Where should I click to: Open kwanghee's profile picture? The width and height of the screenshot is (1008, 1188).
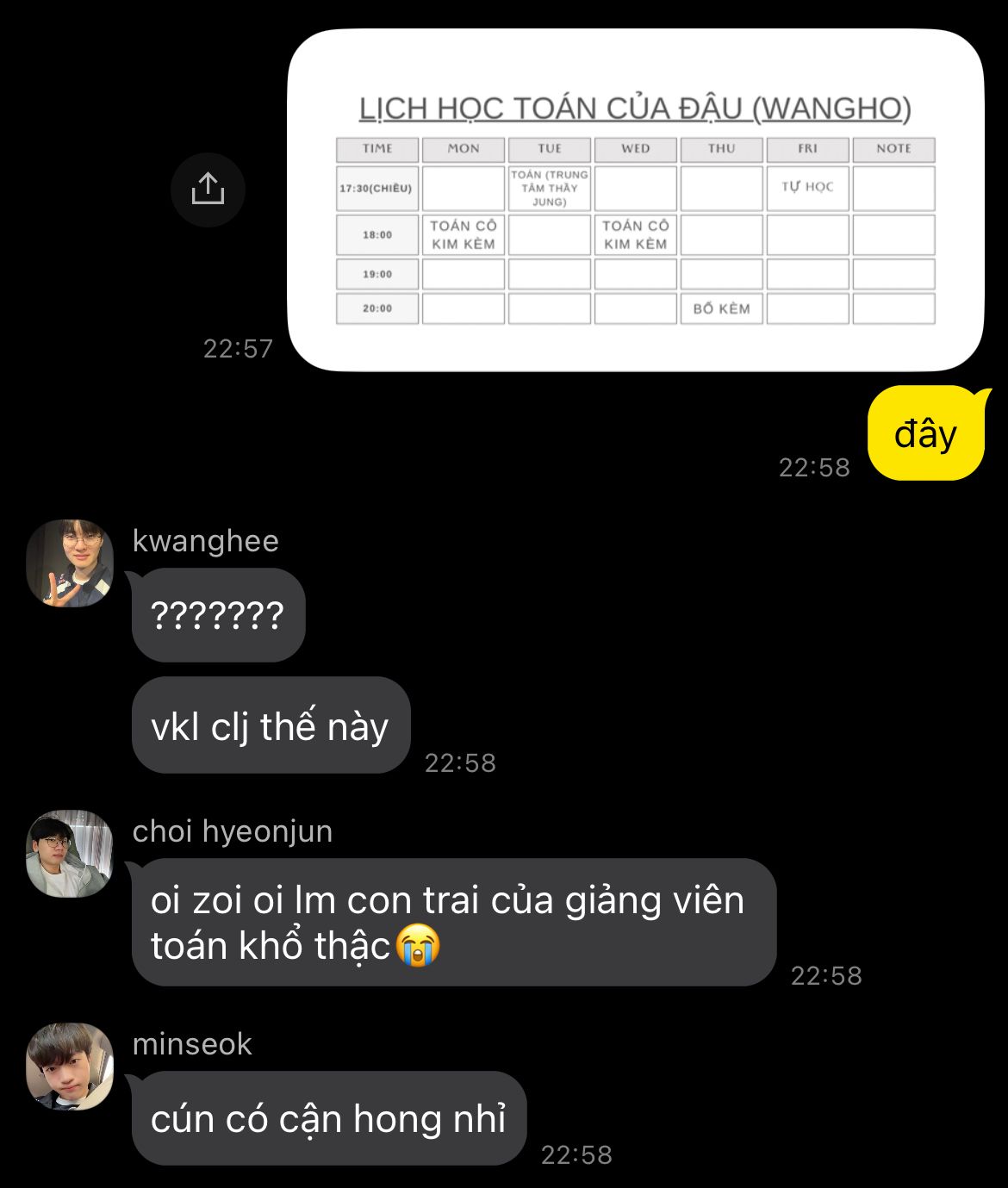pyautogui.click(x=70, y=563)
